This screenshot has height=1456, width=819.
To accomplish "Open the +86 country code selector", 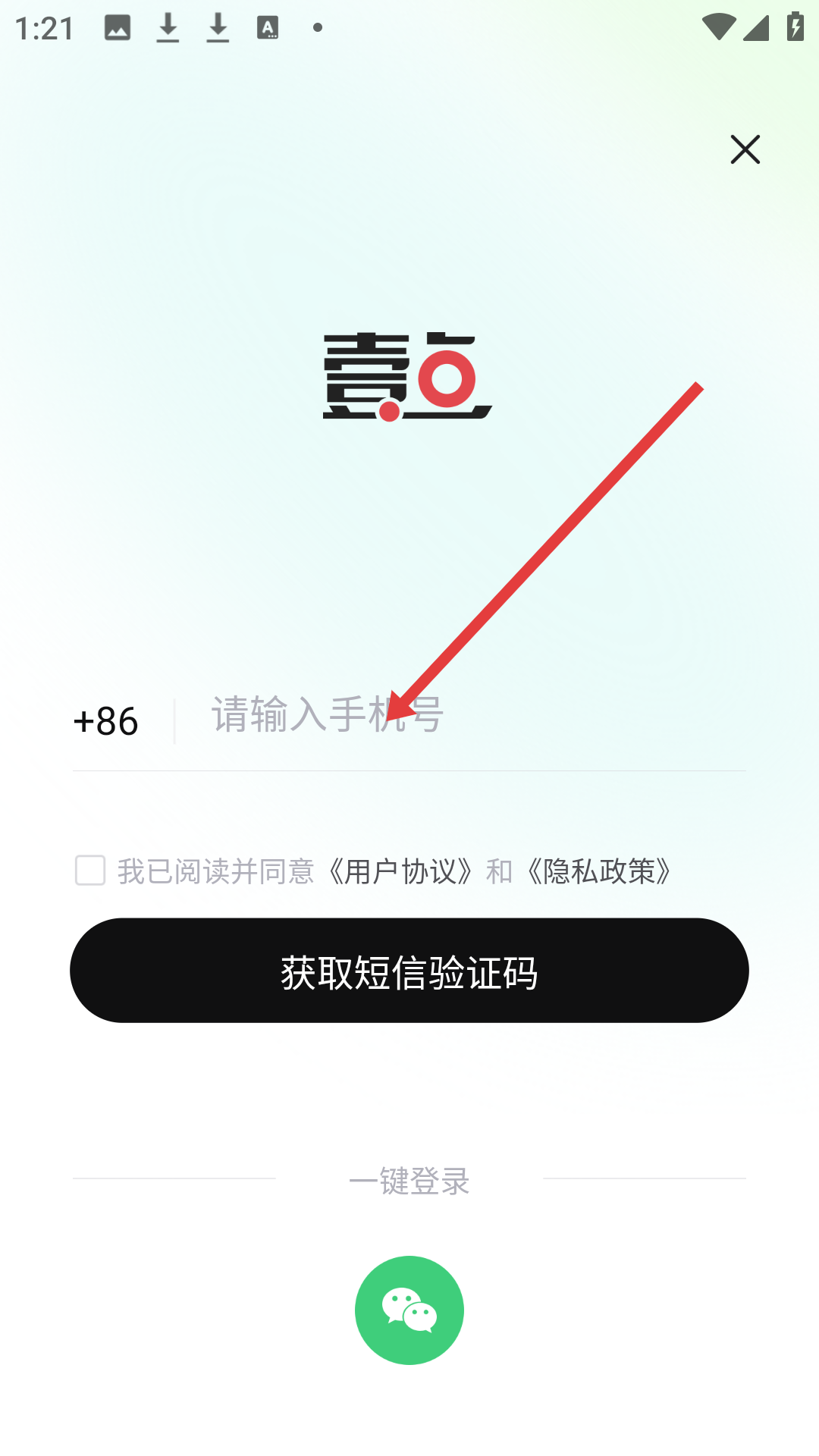I will (106, 721).
